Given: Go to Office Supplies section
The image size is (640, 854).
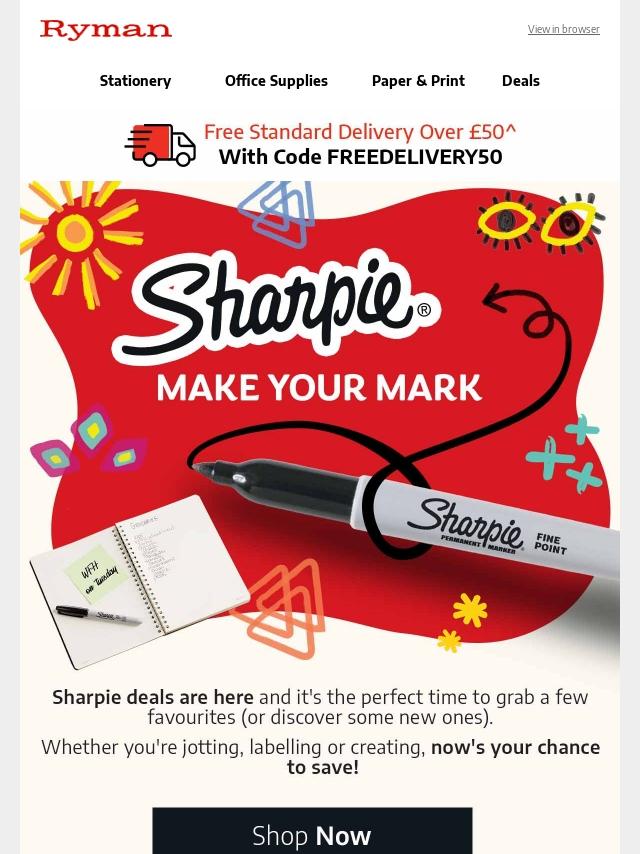Looking at the screenshot, I should (x=276, y=81).
